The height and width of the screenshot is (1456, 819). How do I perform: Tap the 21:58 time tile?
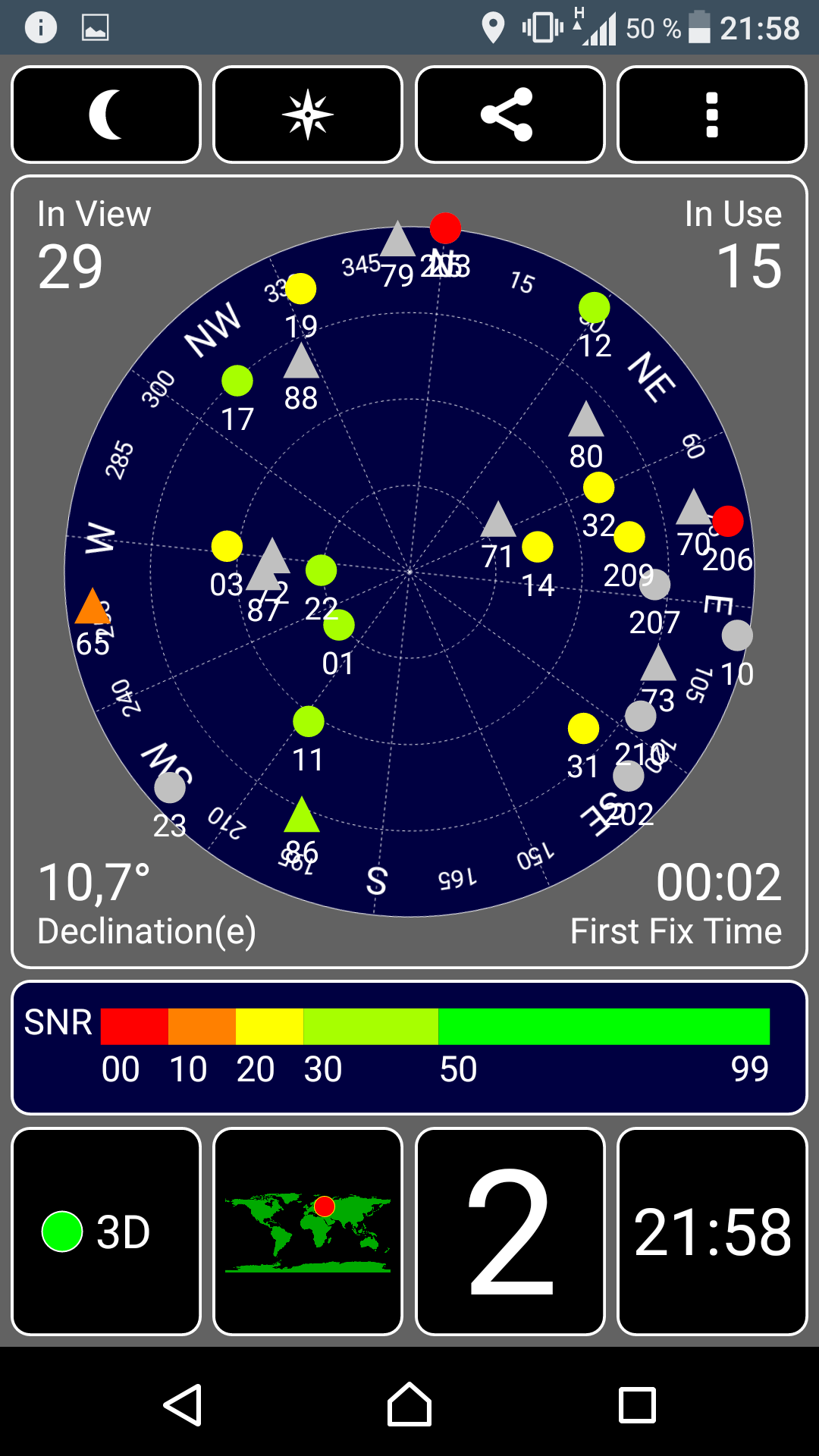tap(712, 1232)
